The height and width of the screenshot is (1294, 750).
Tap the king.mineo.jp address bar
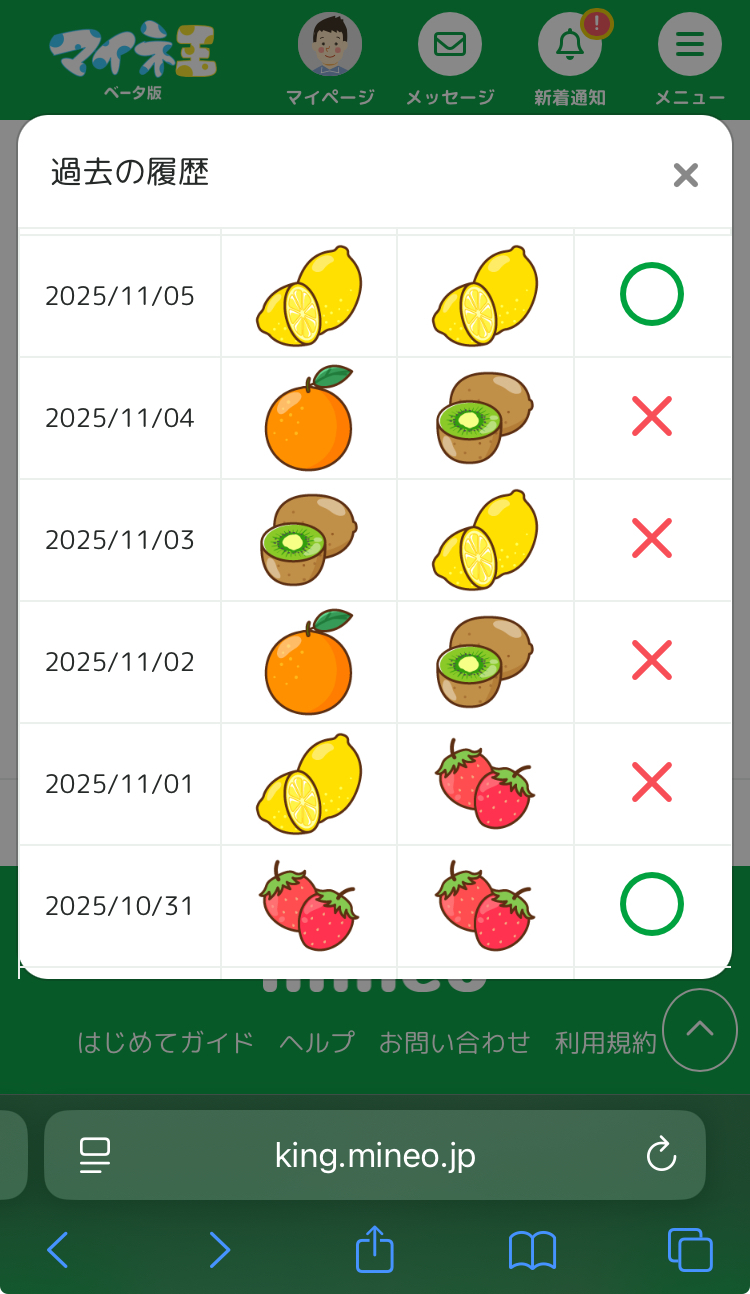(x=375, y=1156)
